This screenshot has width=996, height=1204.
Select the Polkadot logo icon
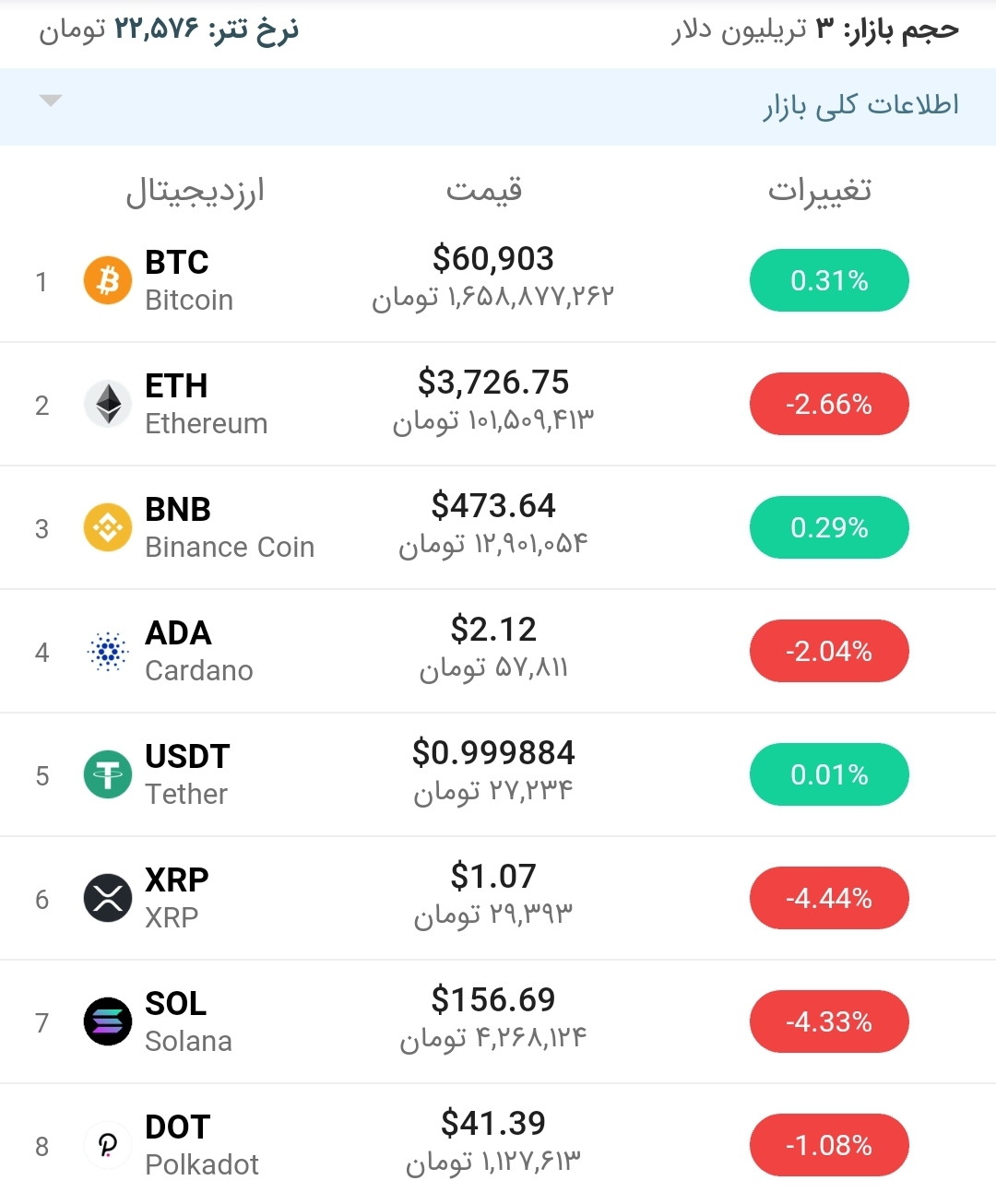pyautogui.click(x=107, y=1145)
